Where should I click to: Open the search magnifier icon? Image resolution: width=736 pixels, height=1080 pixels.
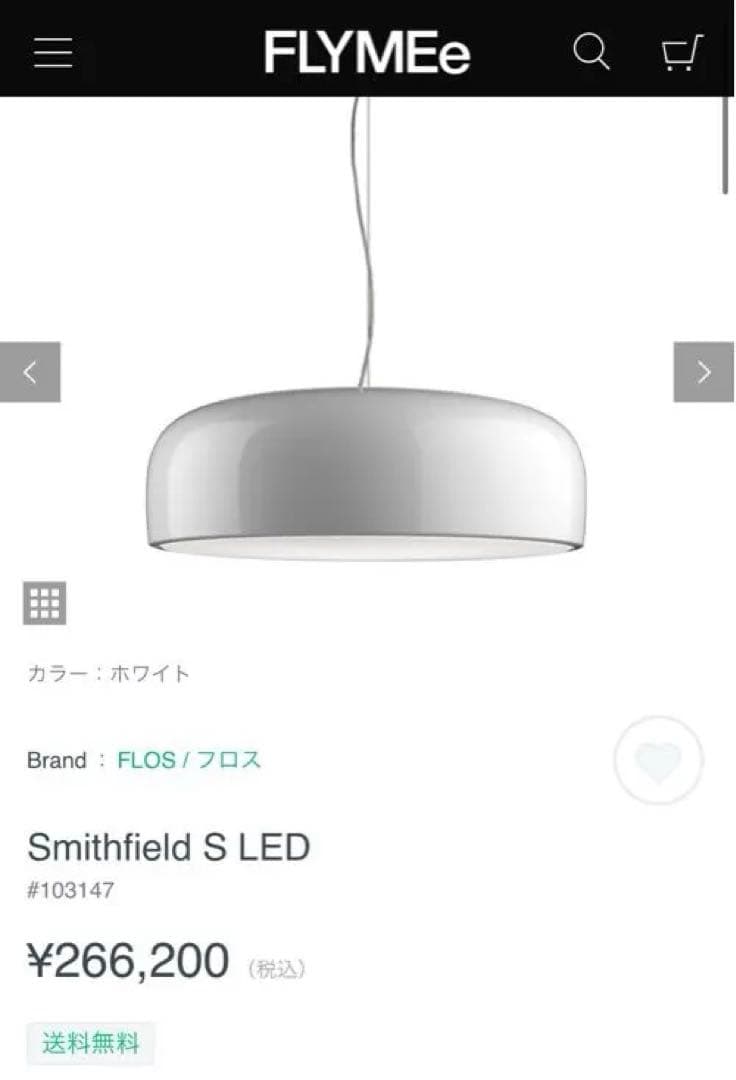point(592,52)
